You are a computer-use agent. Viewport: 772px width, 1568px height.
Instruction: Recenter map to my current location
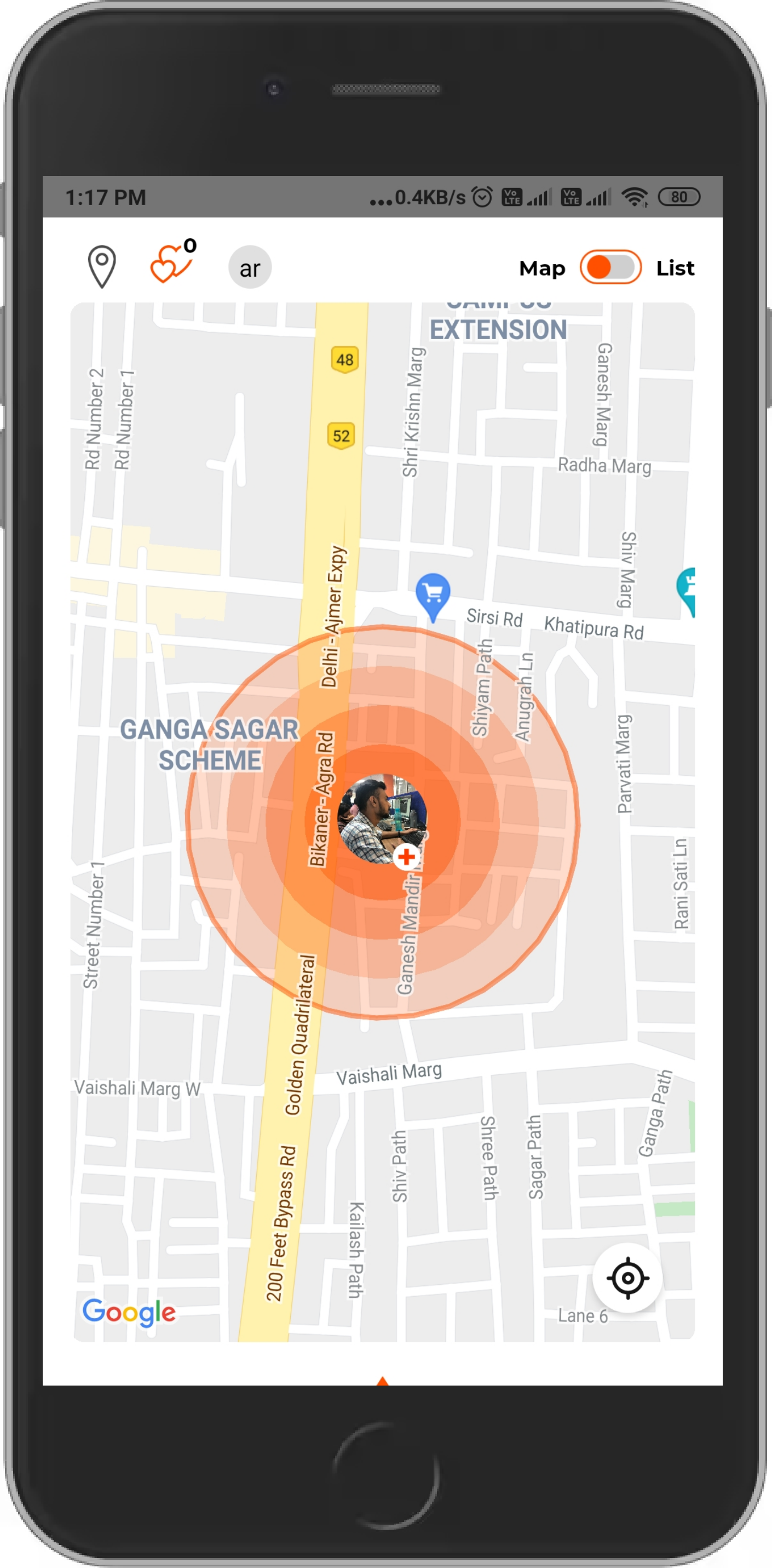(627, 1278)
